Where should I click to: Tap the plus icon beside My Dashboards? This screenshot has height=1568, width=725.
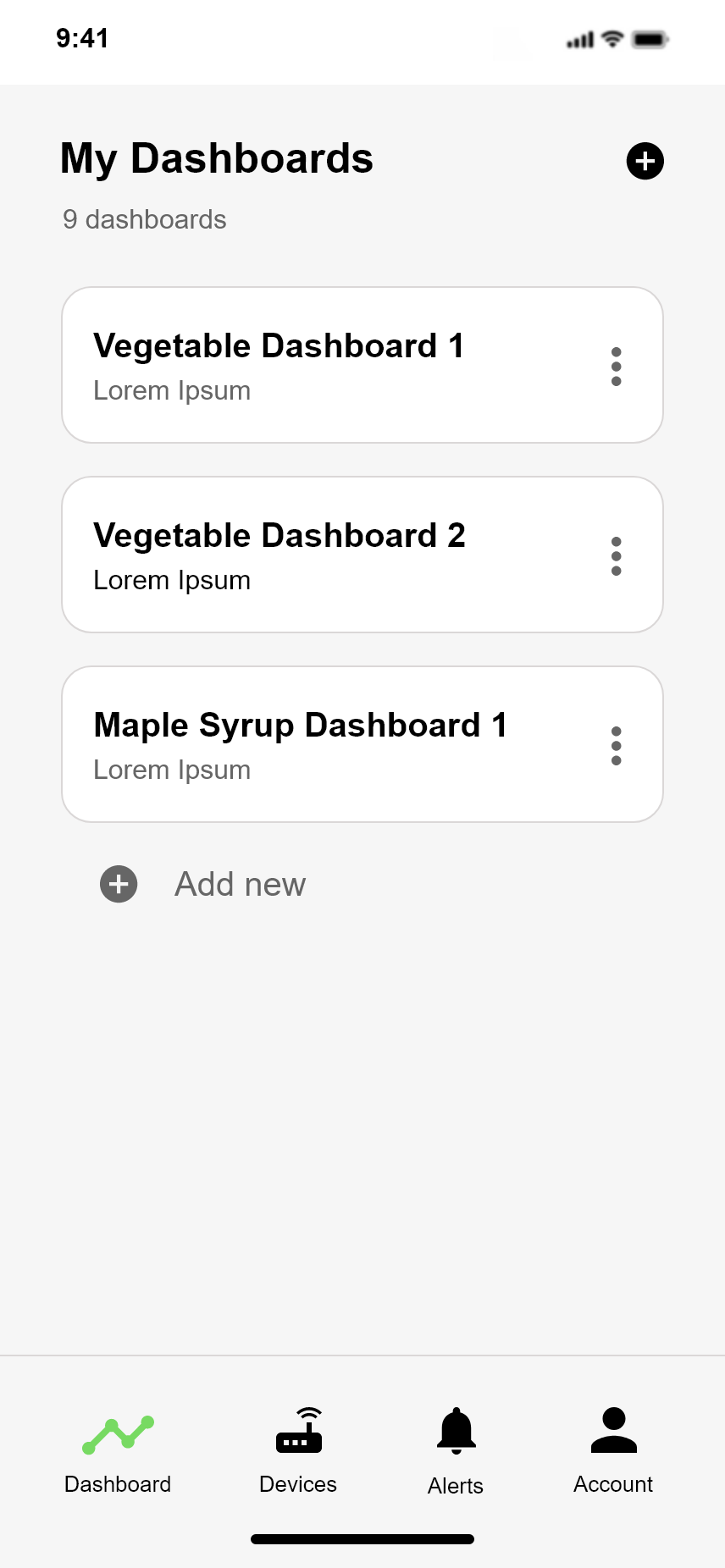click(x=645, y=161)
